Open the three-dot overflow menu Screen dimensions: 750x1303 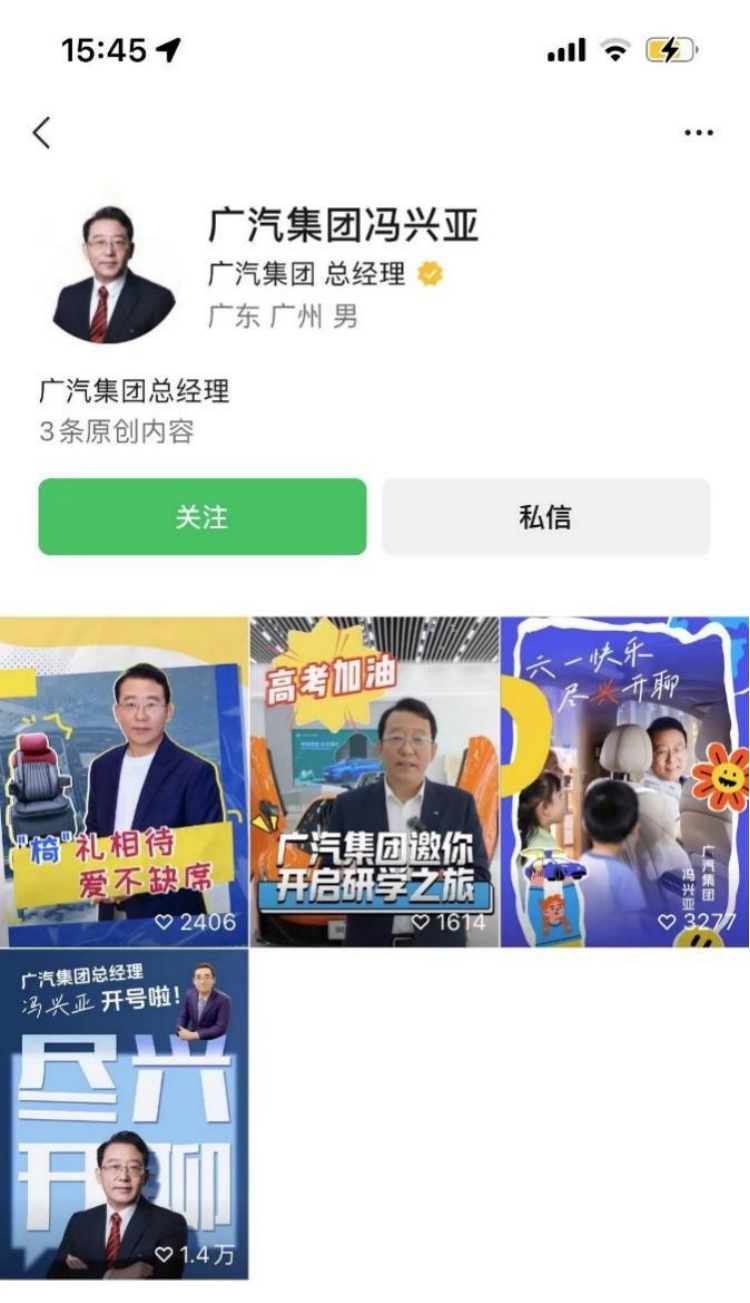coord(698,133)
